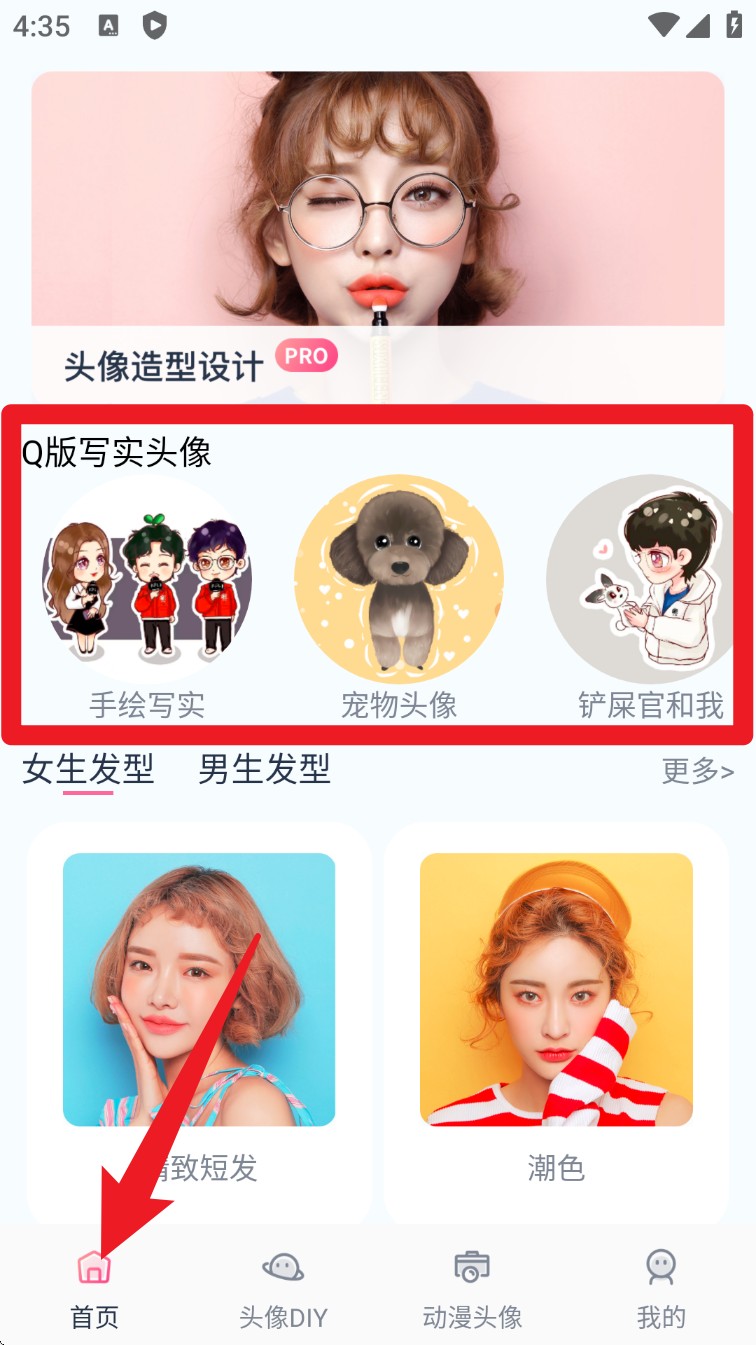Image resolution: width=756 pixels, height=1345 pixels.
Task: Switch to the 男生发型 tab
Action: click(x=264, y=770)
